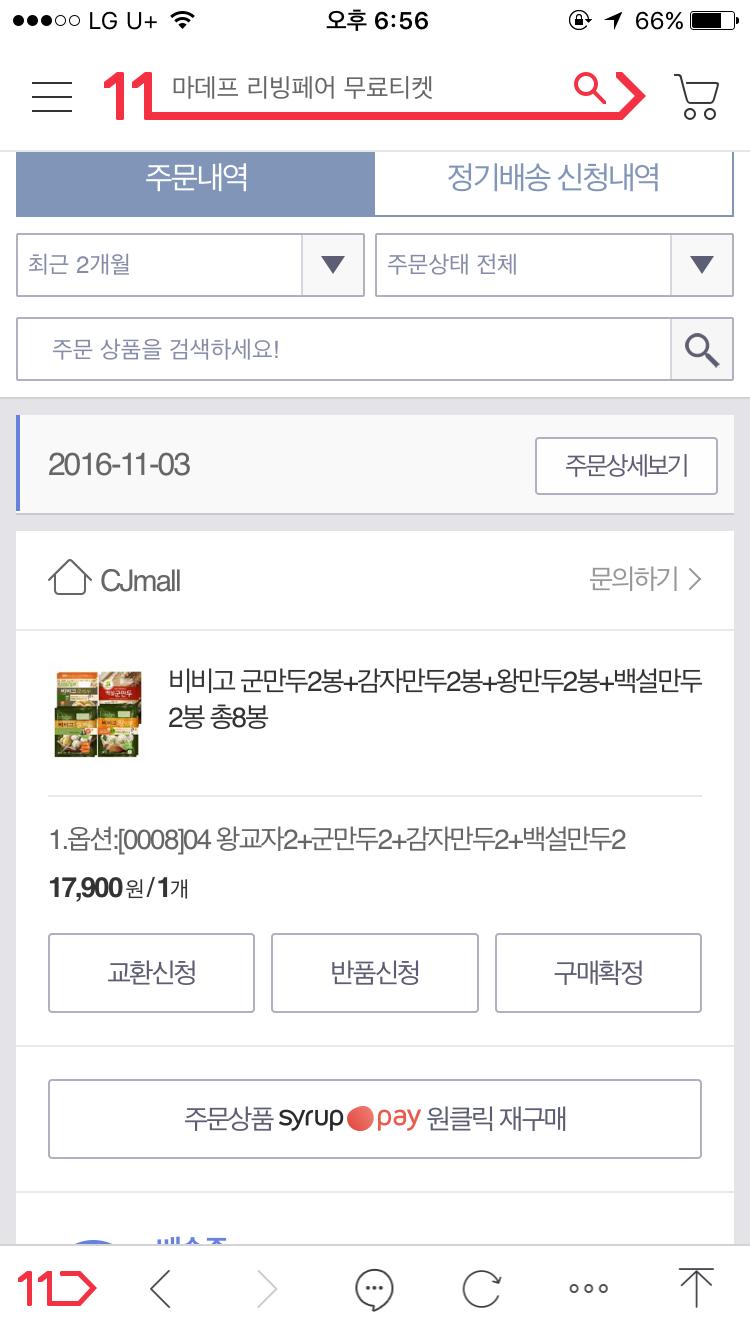Jump to top with the up arrow
Screen dimensions: 750x1334
coord(696,1288)
